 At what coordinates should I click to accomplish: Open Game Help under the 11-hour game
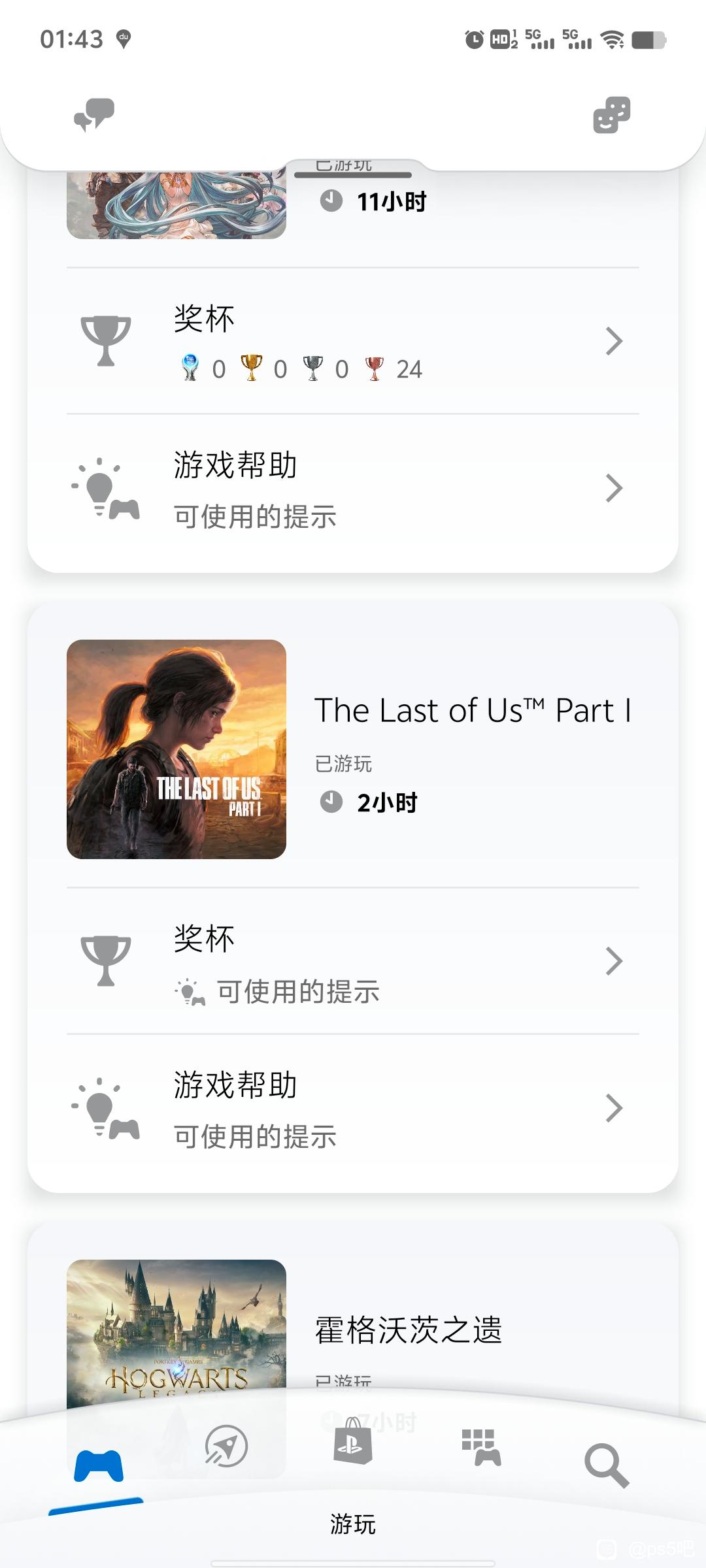pyautogui.click(x=353, y=488)
